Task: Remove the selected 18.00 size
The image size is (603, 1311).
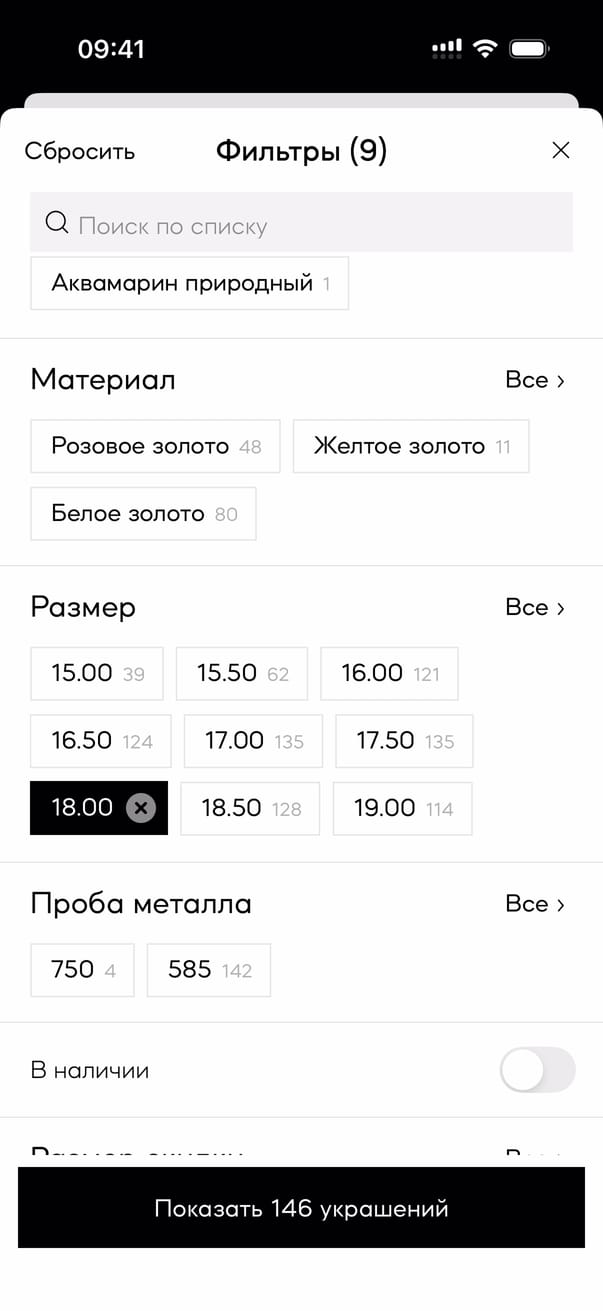Action: (x=141, y=808)
